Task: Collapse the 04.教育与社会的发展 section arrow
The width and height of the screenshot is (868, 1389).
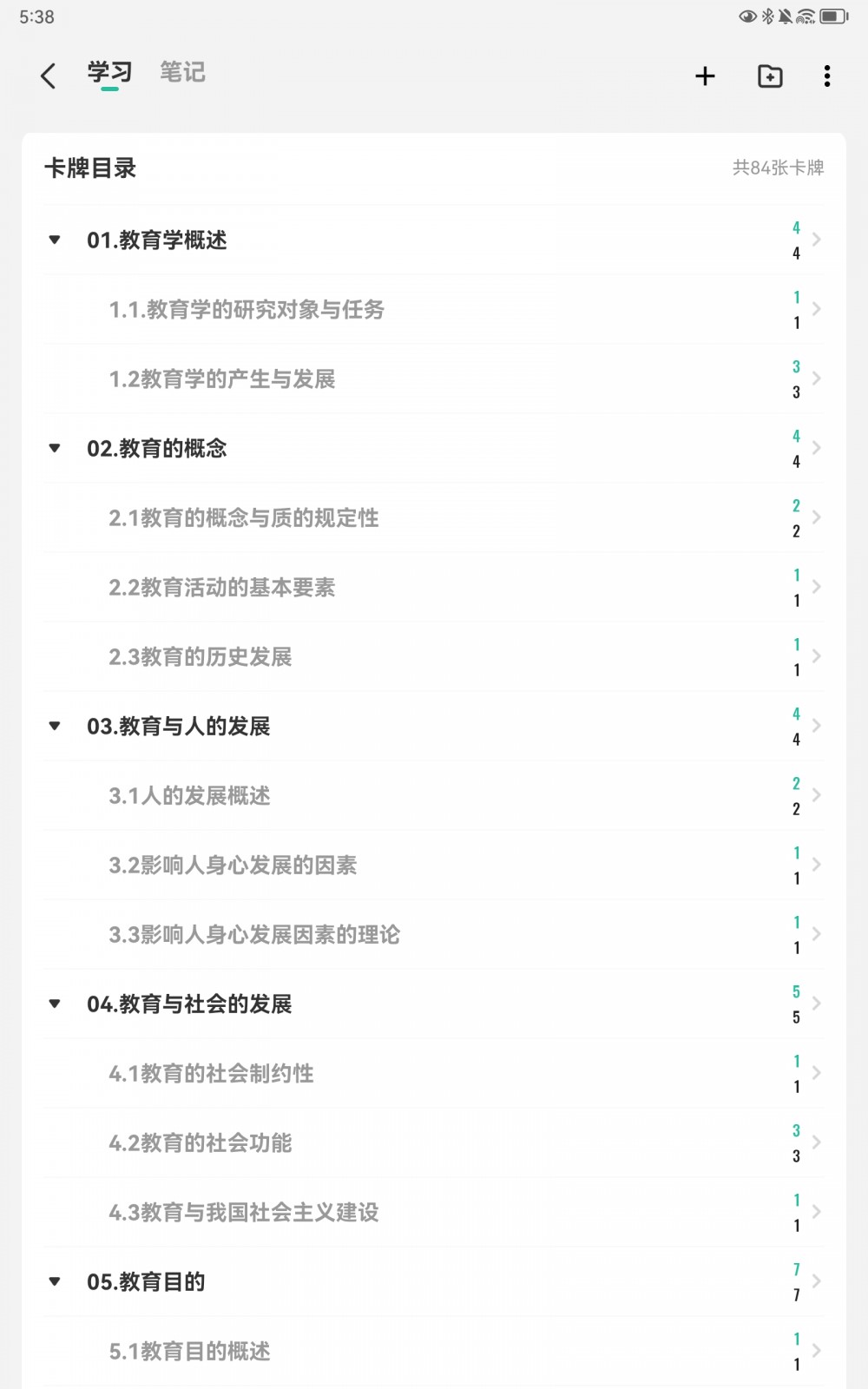Action: click(55, 1004)
